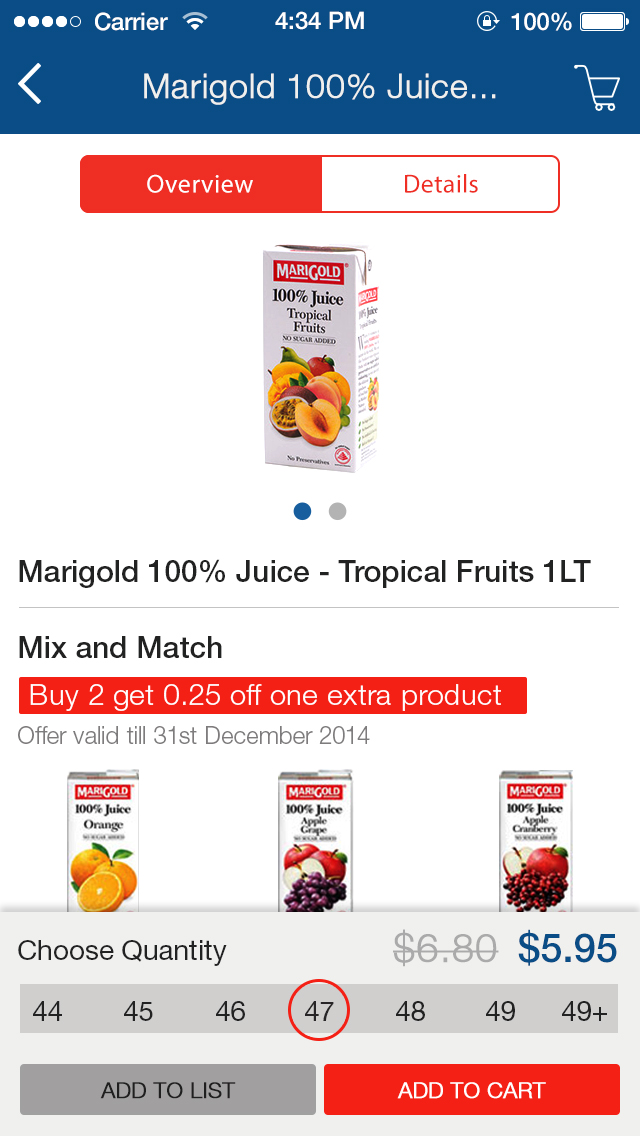Tap the second image page indicator dot

337,511
